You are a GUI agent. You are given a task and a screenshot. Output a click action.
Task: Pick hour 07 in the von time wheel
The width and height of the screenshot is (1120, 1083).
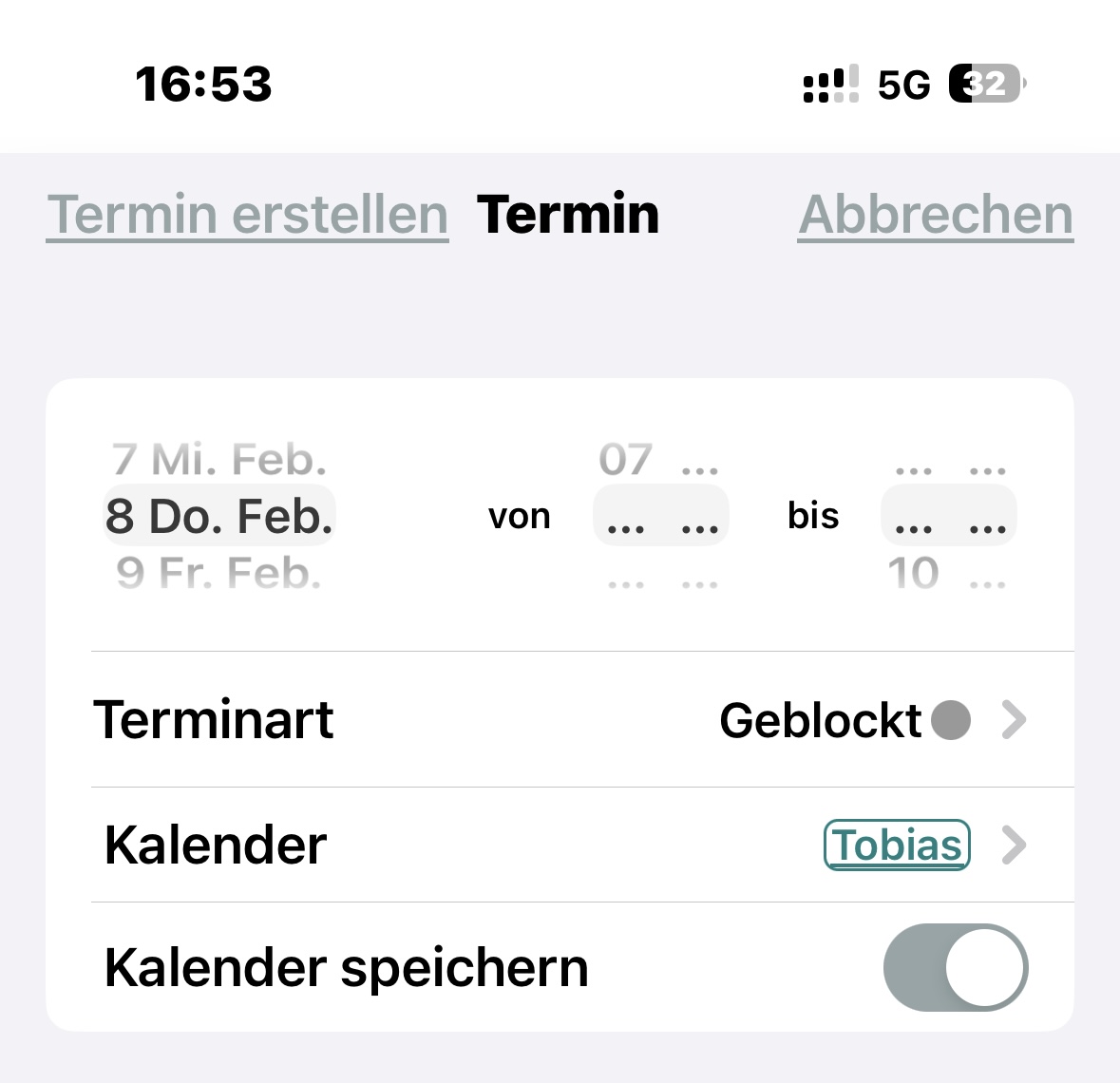point(626,459)
